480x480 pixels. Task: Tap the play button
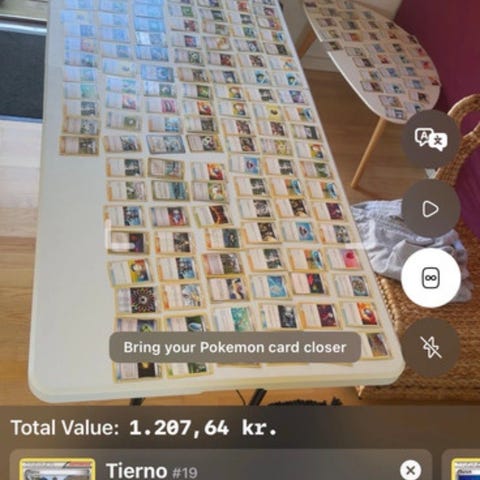click(x=431, y=209)
